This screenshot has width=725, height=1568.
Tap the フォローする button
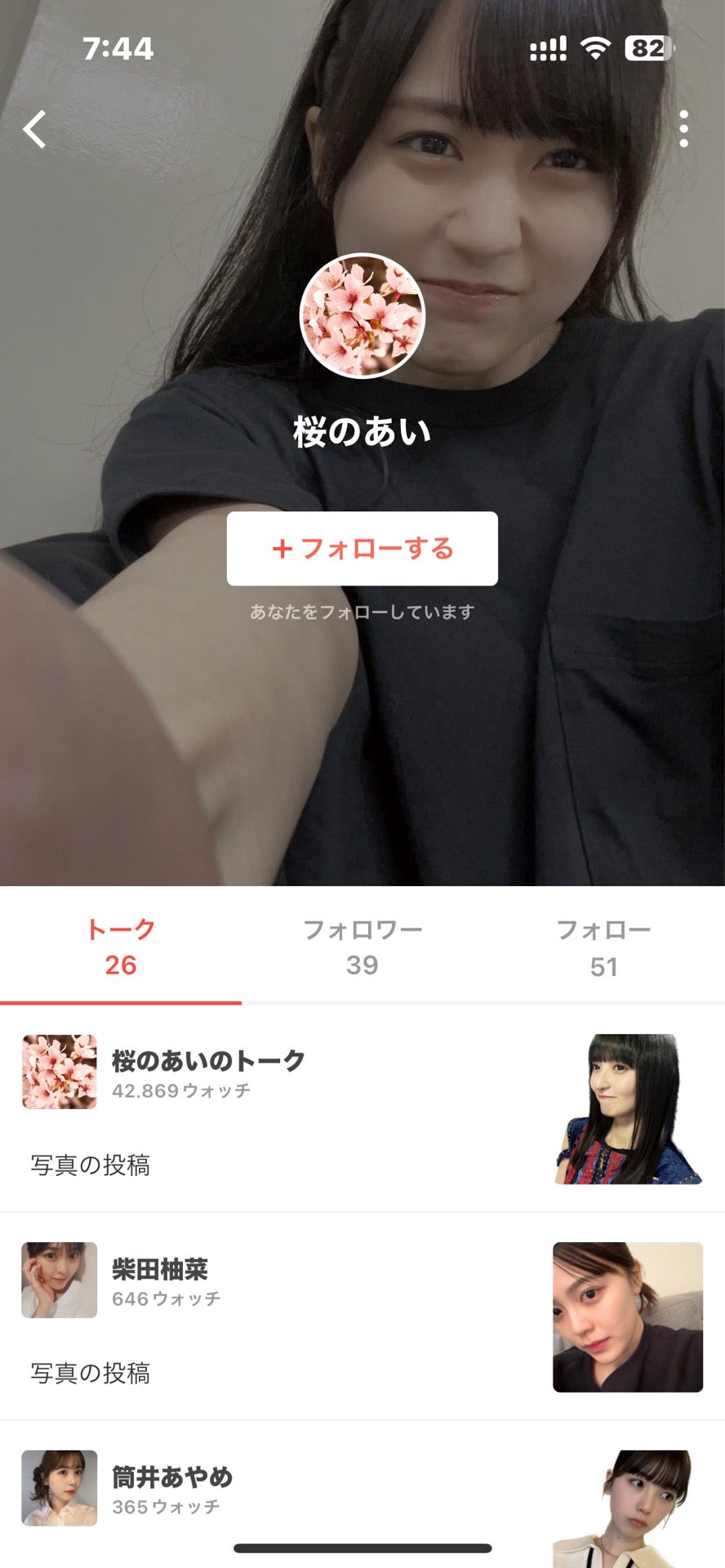(x=362, y=549)
